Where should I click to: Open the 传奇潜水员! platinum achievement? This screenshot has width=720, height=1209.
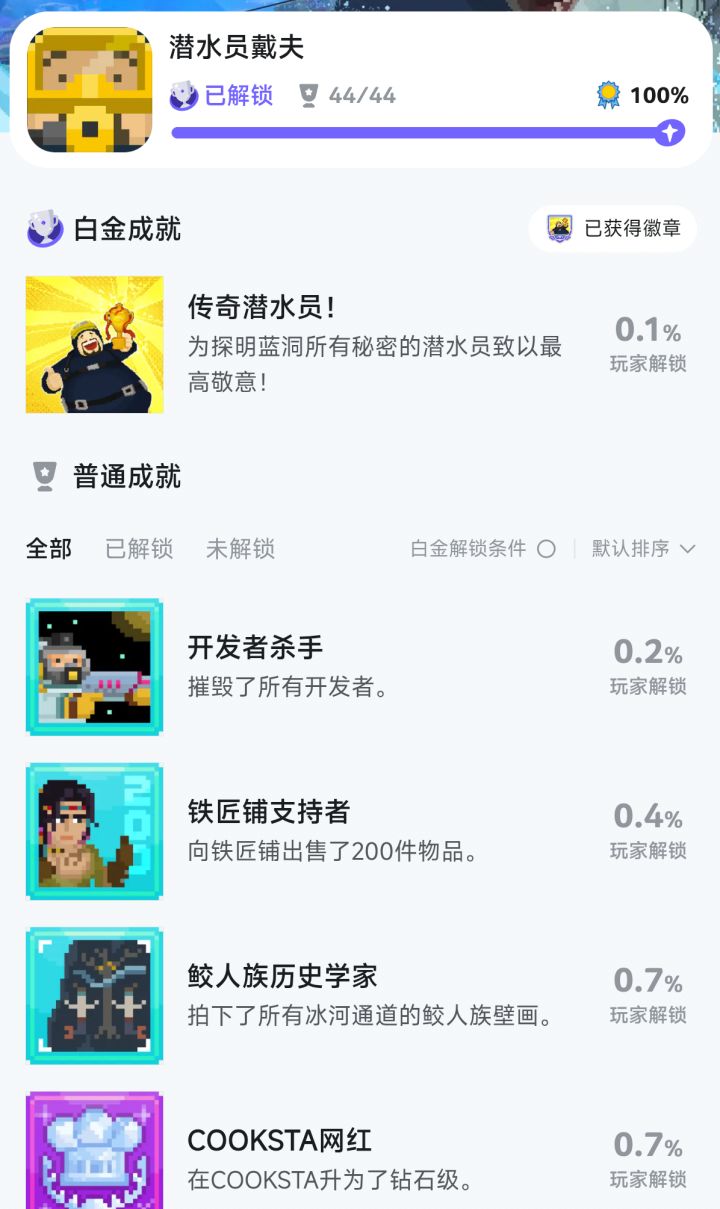pyautogui.click(x=360, y=344)
